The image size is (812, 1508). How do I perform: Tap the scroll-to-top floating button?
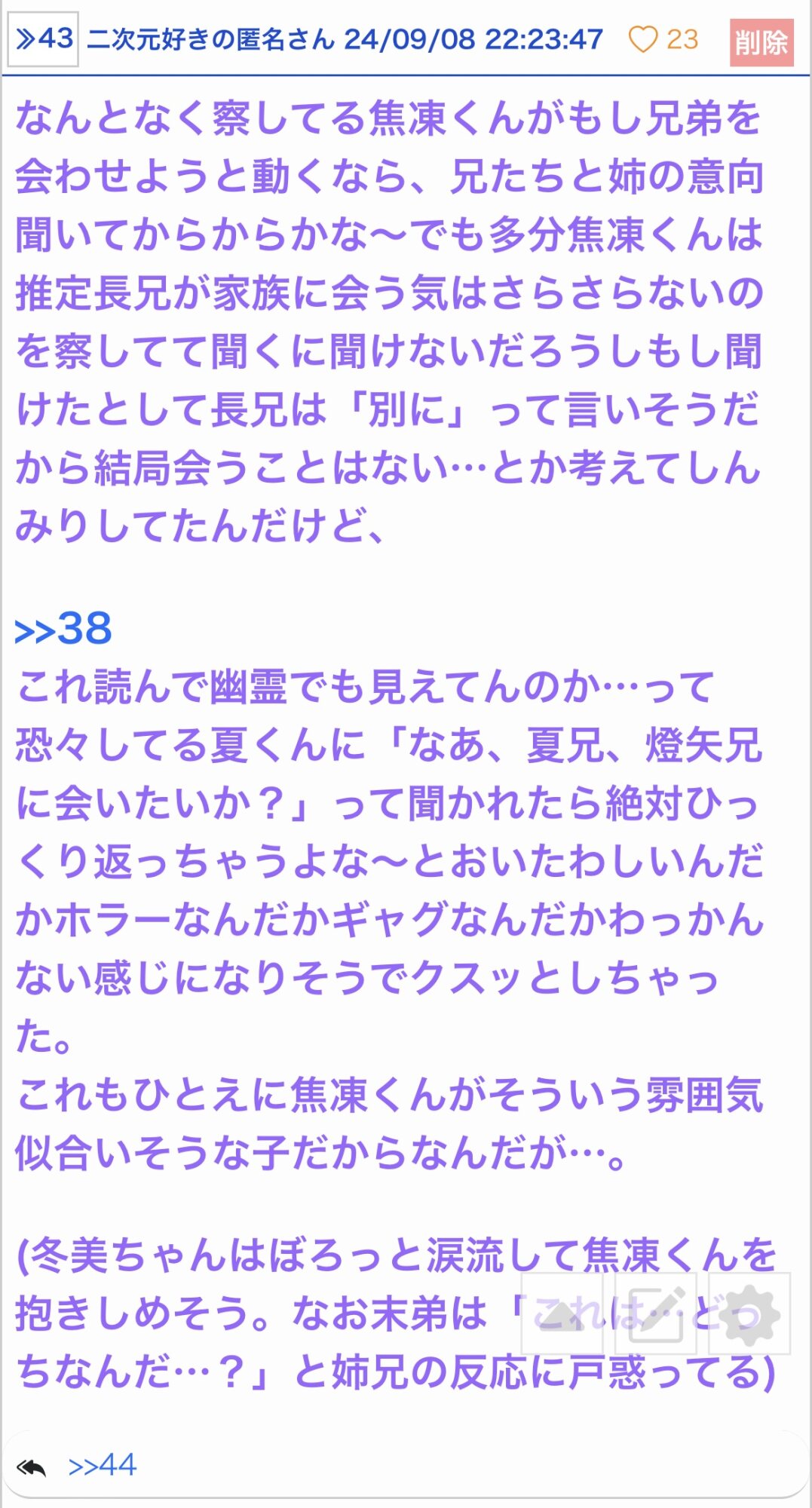point(562,1314)
